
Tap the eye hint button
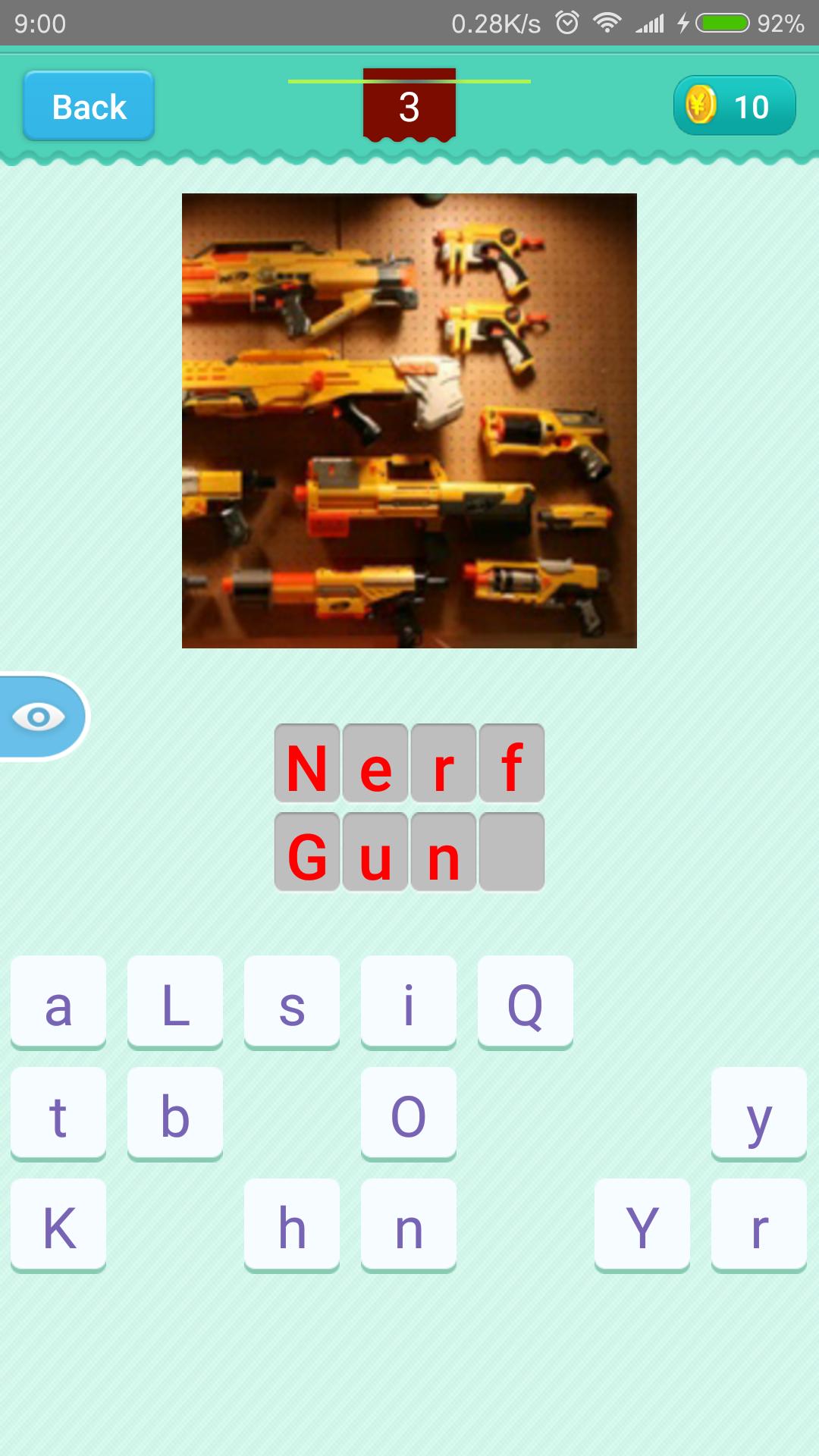(39, 717)
